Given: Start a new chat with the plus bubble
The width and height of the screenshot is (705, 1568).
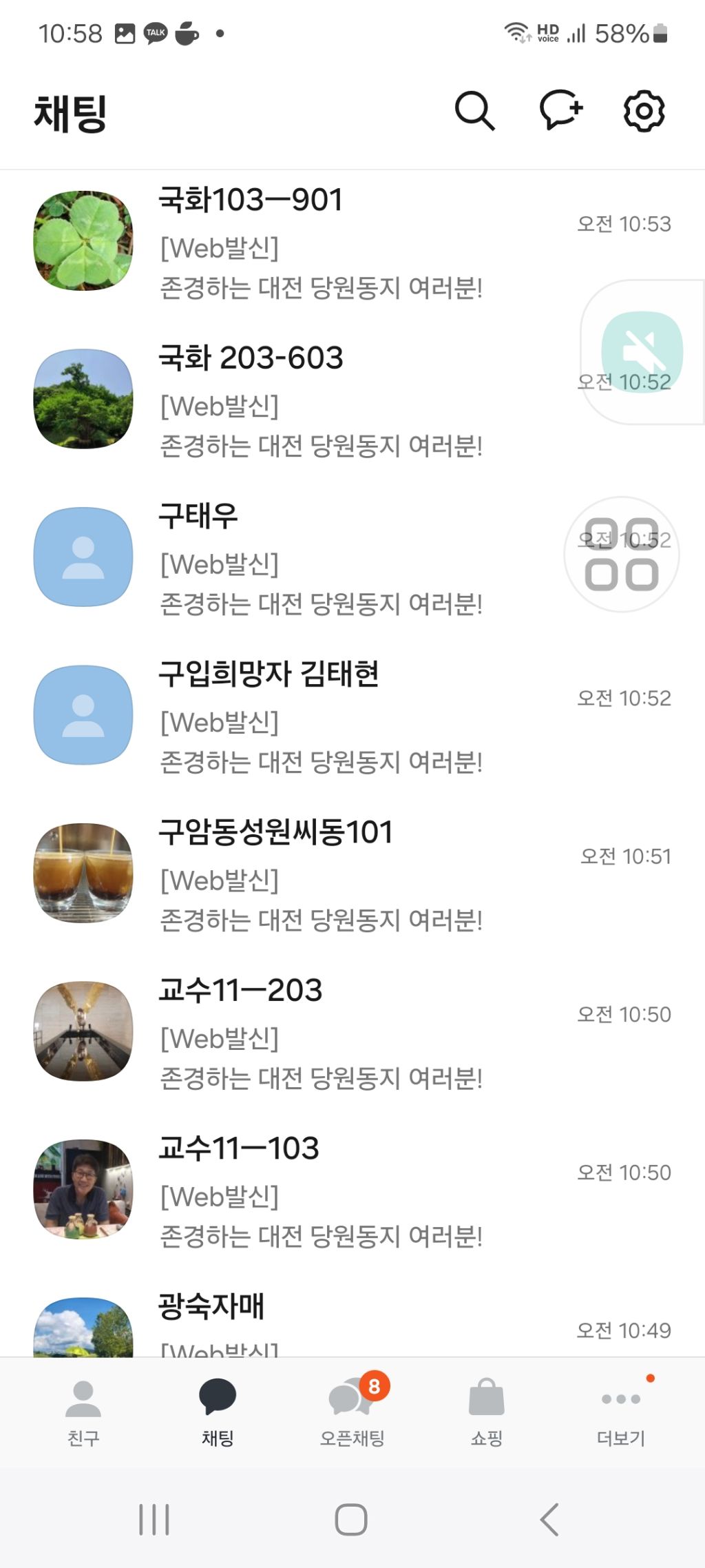Looking at the screenshot, I should tap(560, 110).
